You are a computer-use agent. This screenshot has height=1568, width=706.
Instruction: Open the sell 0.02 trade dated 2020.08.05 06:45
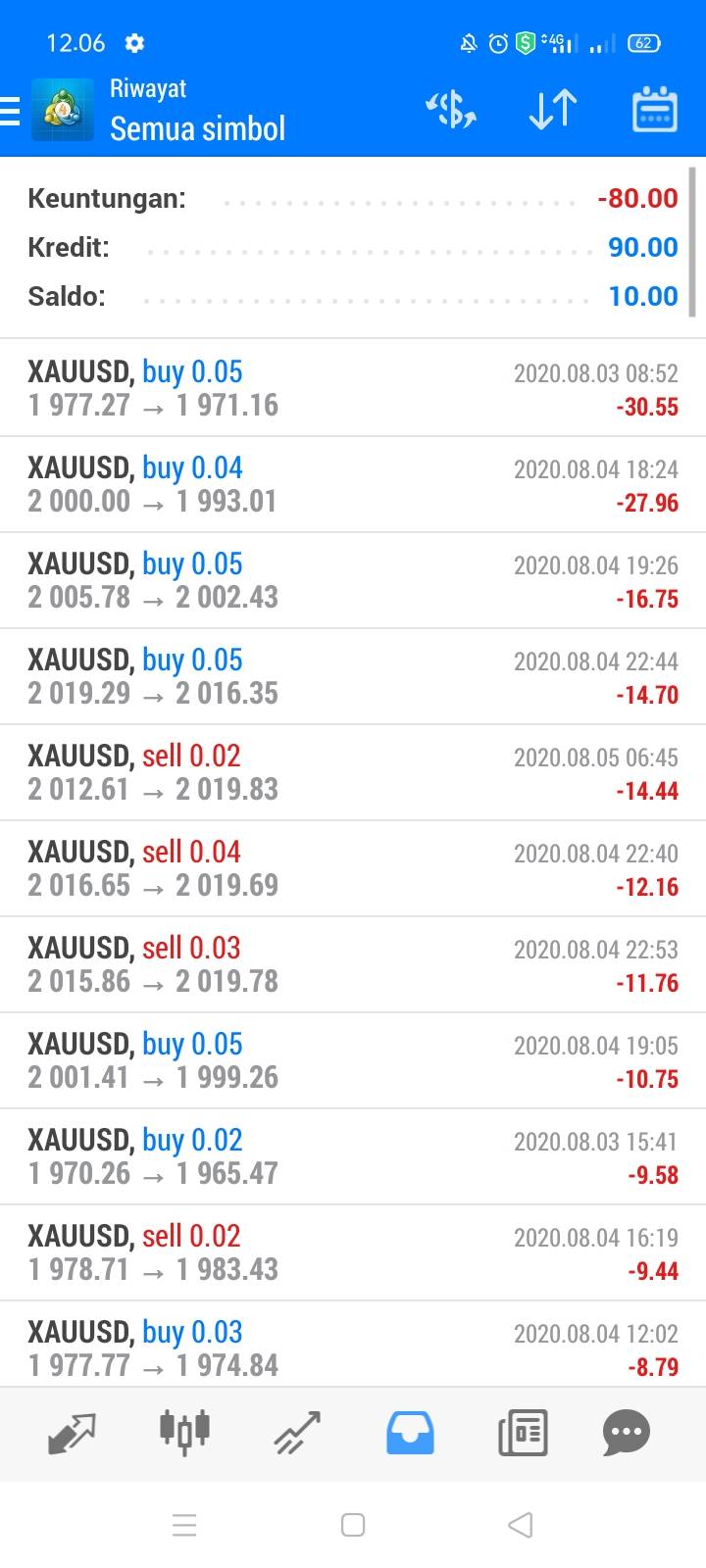tap(353, 772)
